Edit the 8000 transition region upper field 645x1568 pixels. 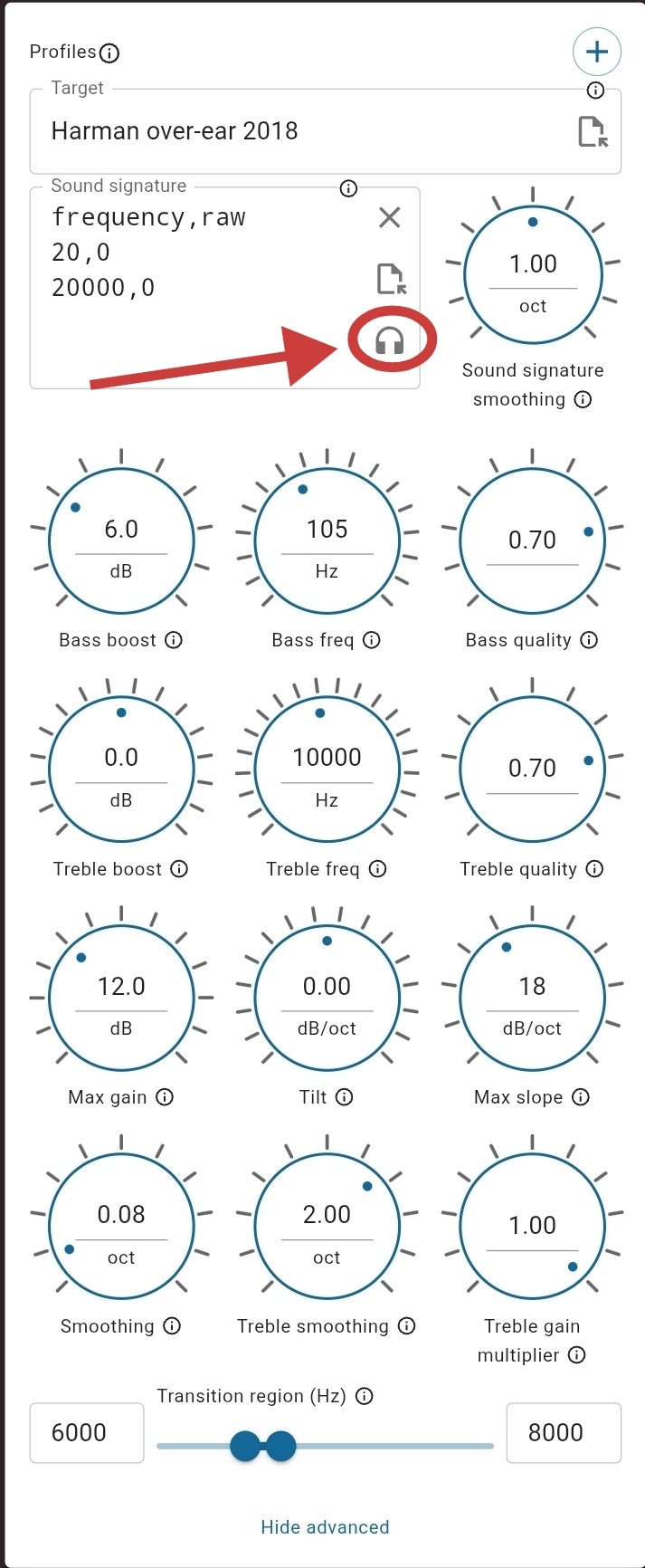(563, 1432)
